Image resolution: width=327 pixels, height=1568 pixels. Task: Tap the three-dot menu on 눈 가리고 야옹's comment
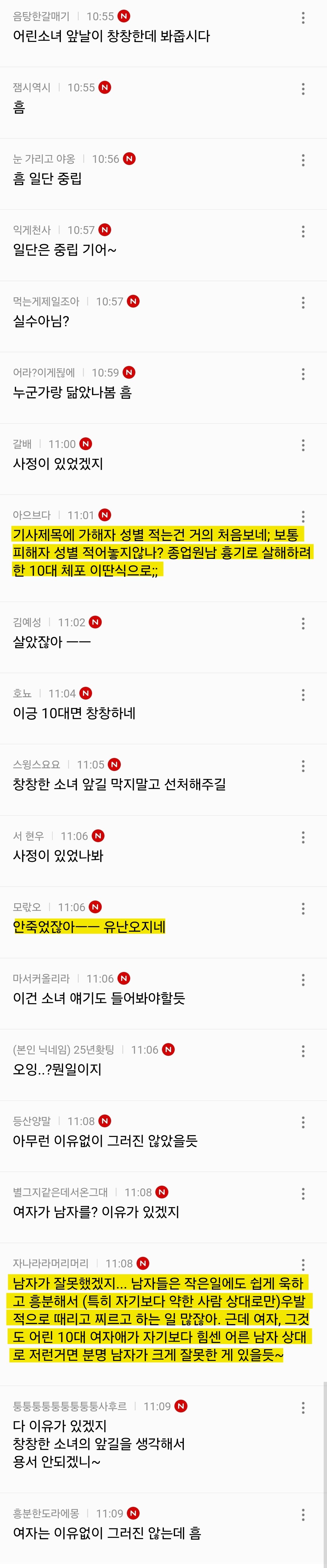click(303, 160)
